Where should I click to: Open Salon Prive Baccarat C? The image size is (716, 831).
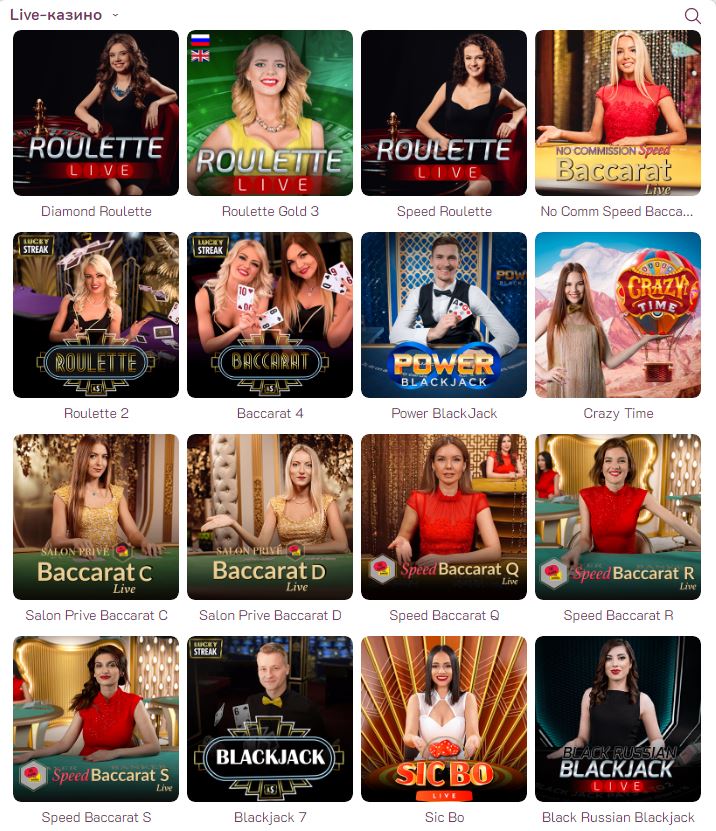coord(96,517)
